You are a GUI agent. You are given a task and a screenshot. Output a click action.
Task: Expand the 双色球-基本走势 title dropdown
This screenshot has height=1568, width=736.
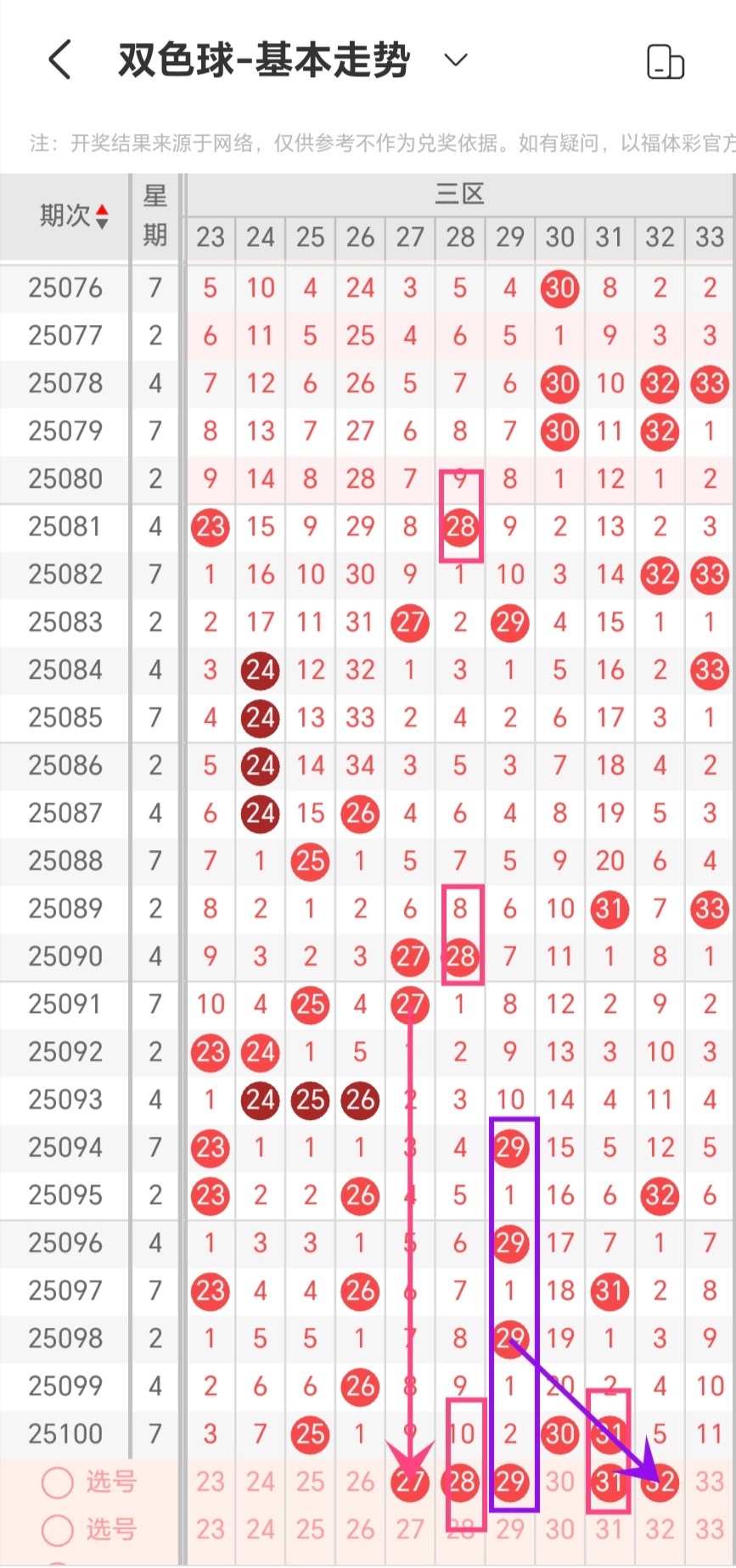click(x=456, y=60)
